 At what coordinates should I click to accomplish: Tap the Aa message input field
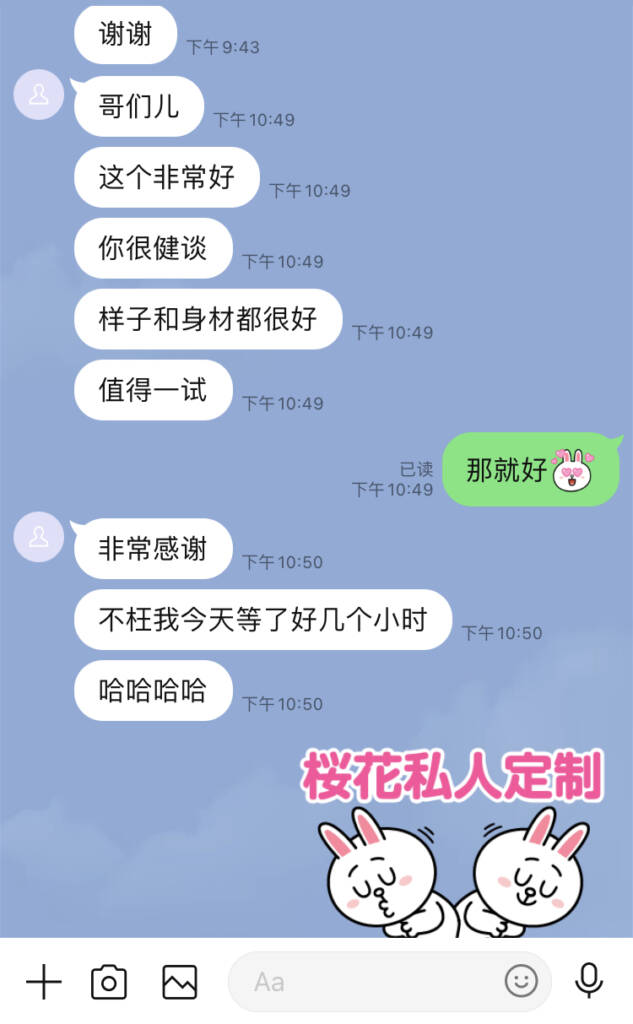pos(370,982)
